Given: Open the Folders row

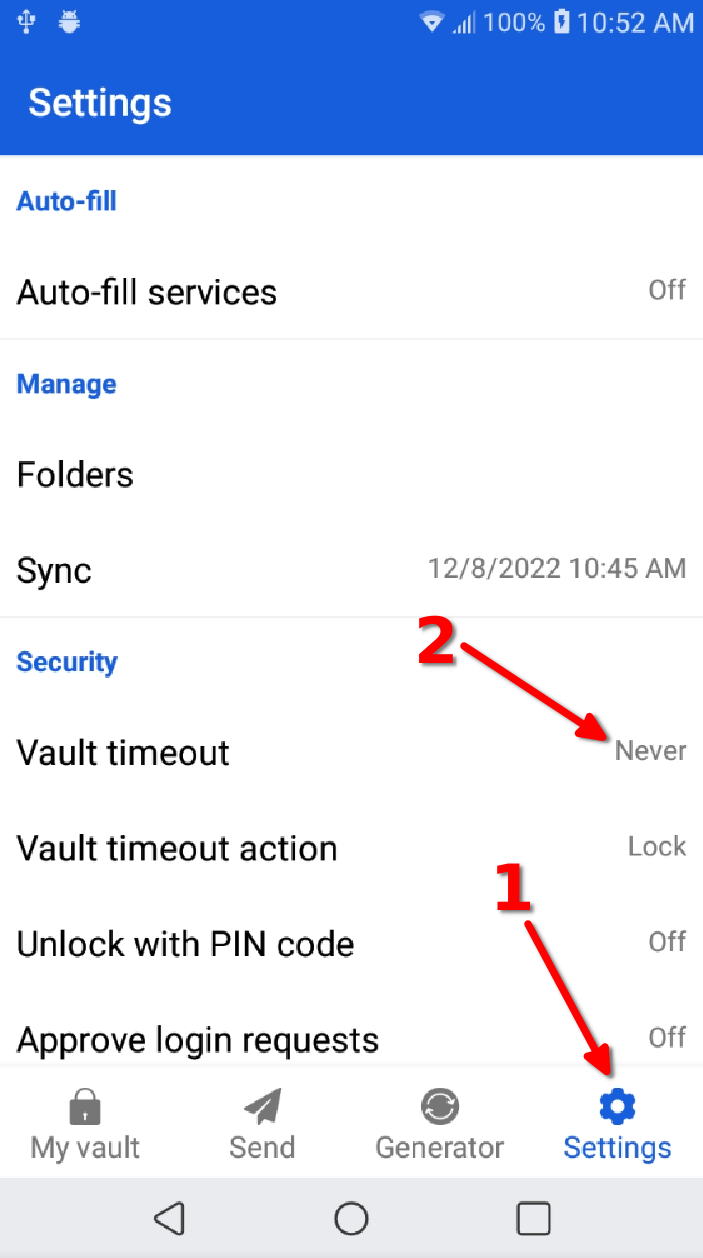Looking at the screenshot, I should [351, 474].
